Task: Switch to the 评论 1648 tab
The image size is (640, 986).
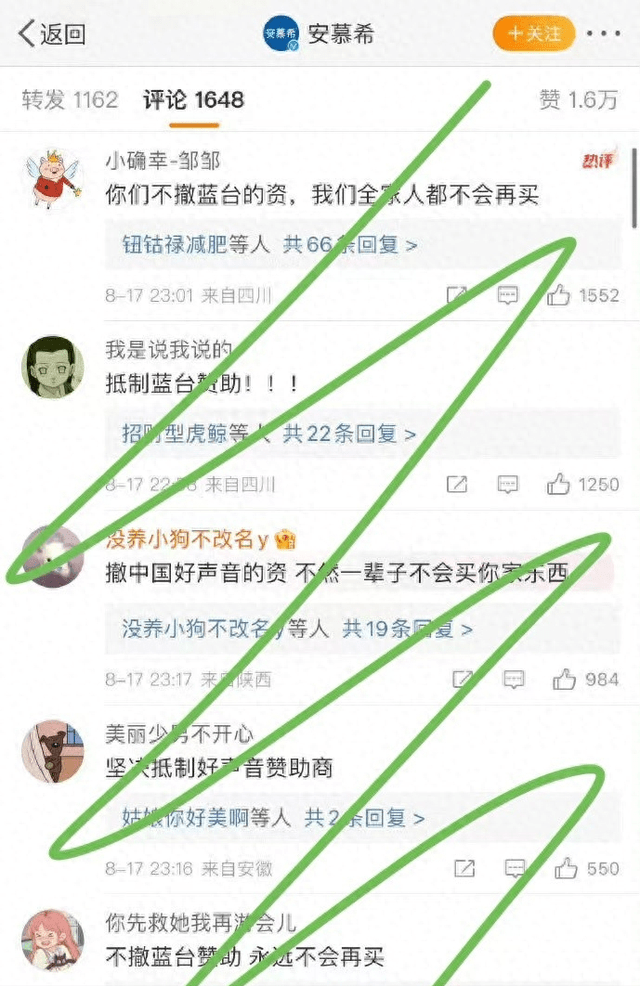Action: 193,100
